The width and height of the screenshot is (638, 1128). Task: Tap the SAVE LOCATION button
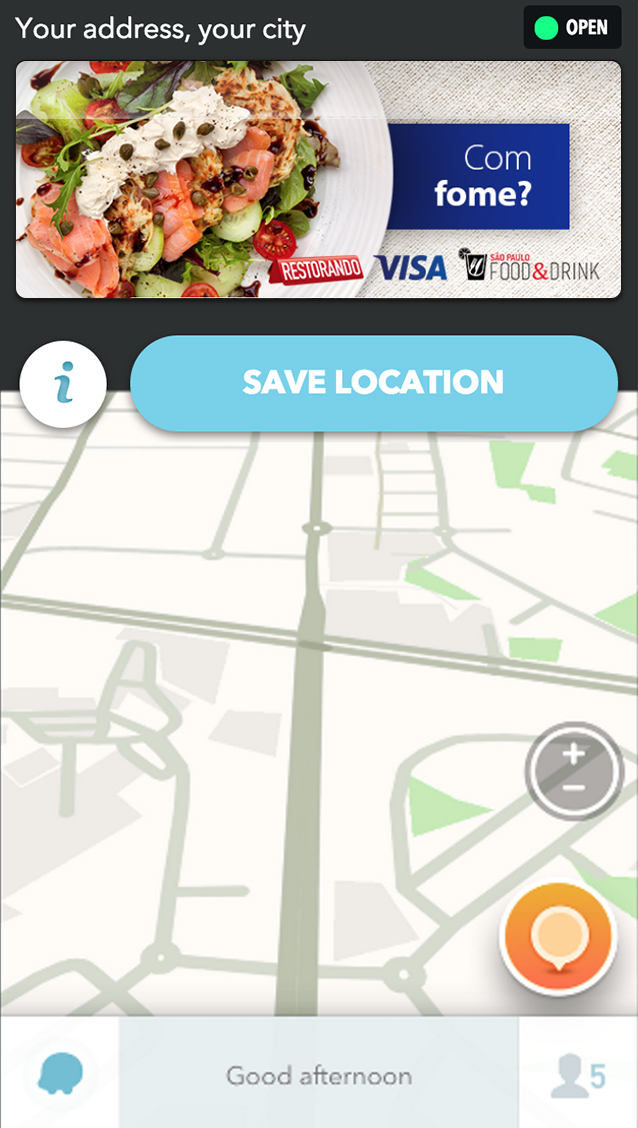tap(374, 383)
